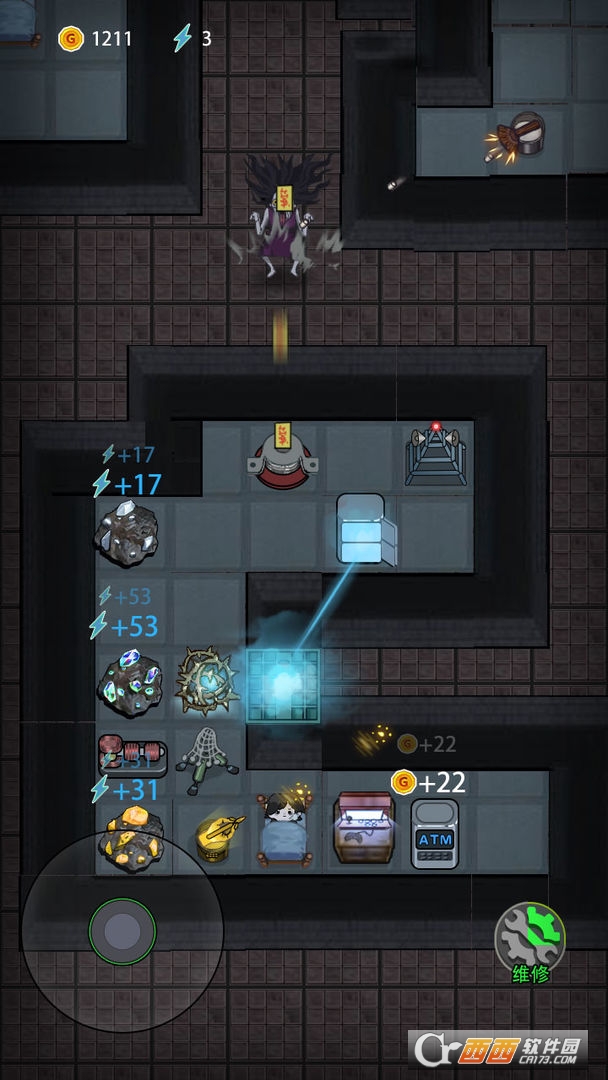The width and height of the screenshot is (608, 1080).
Task: Select the net launcher turret
Action: click(x=206, y=762)
